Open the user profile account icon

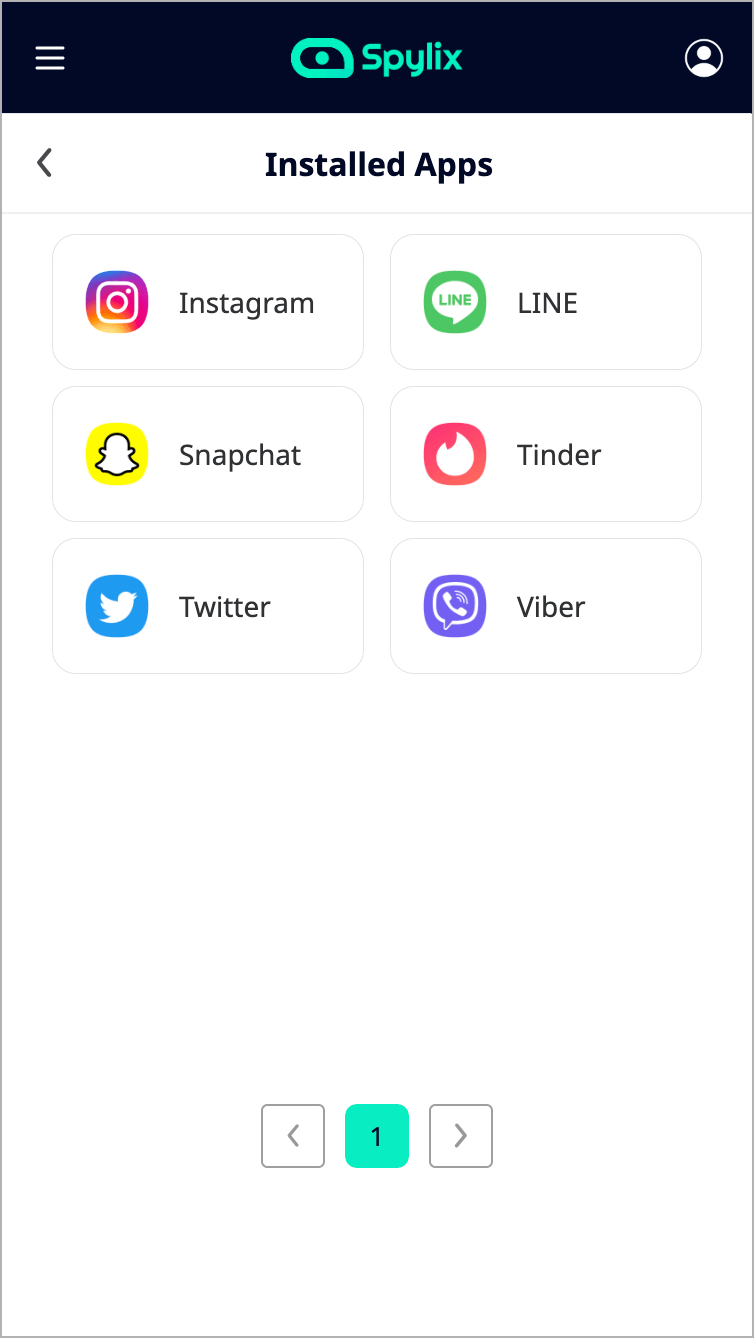(703, 57)
